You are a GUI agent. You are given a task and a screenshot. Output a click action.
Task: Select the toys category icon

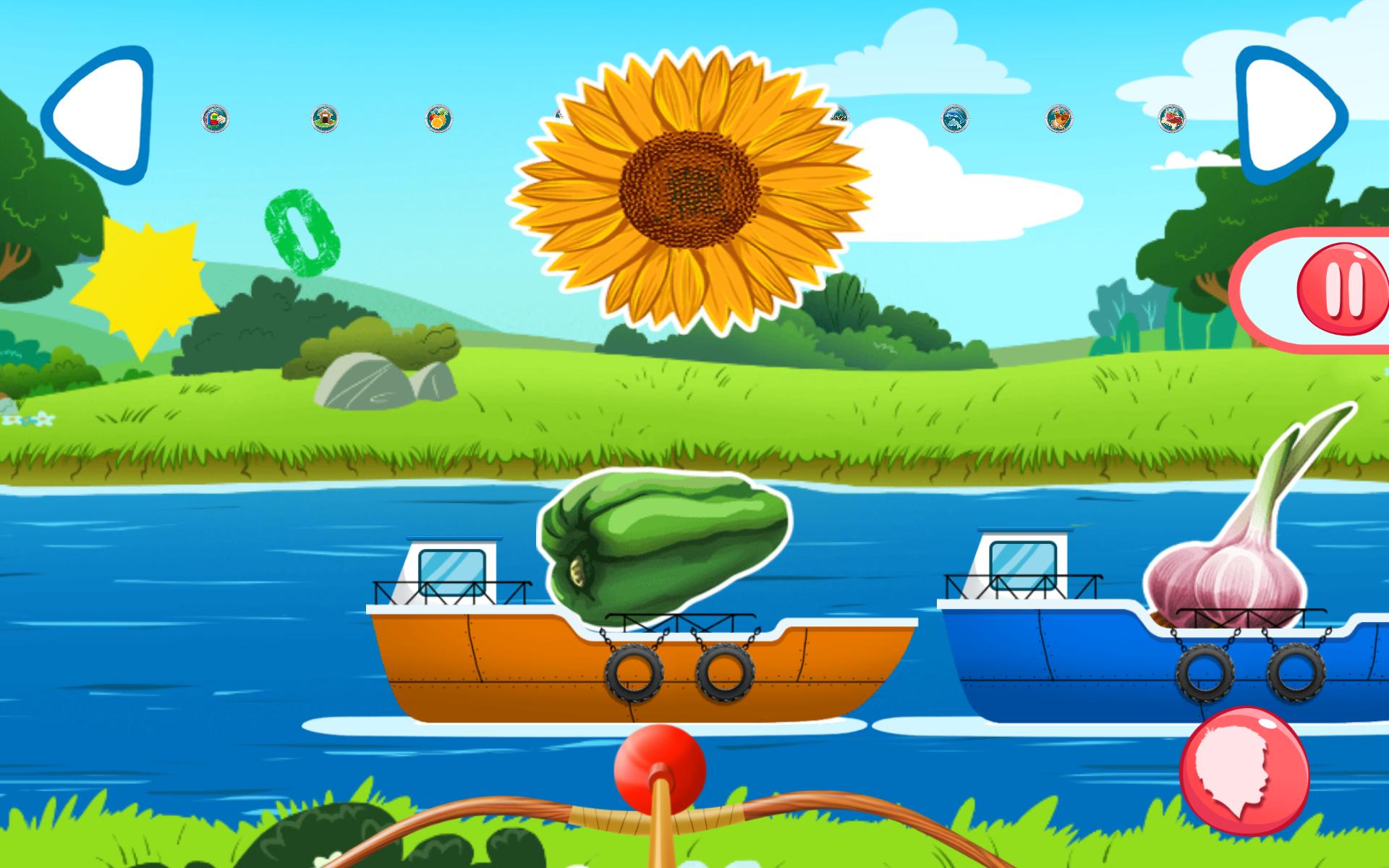click(x=215, y=118)
